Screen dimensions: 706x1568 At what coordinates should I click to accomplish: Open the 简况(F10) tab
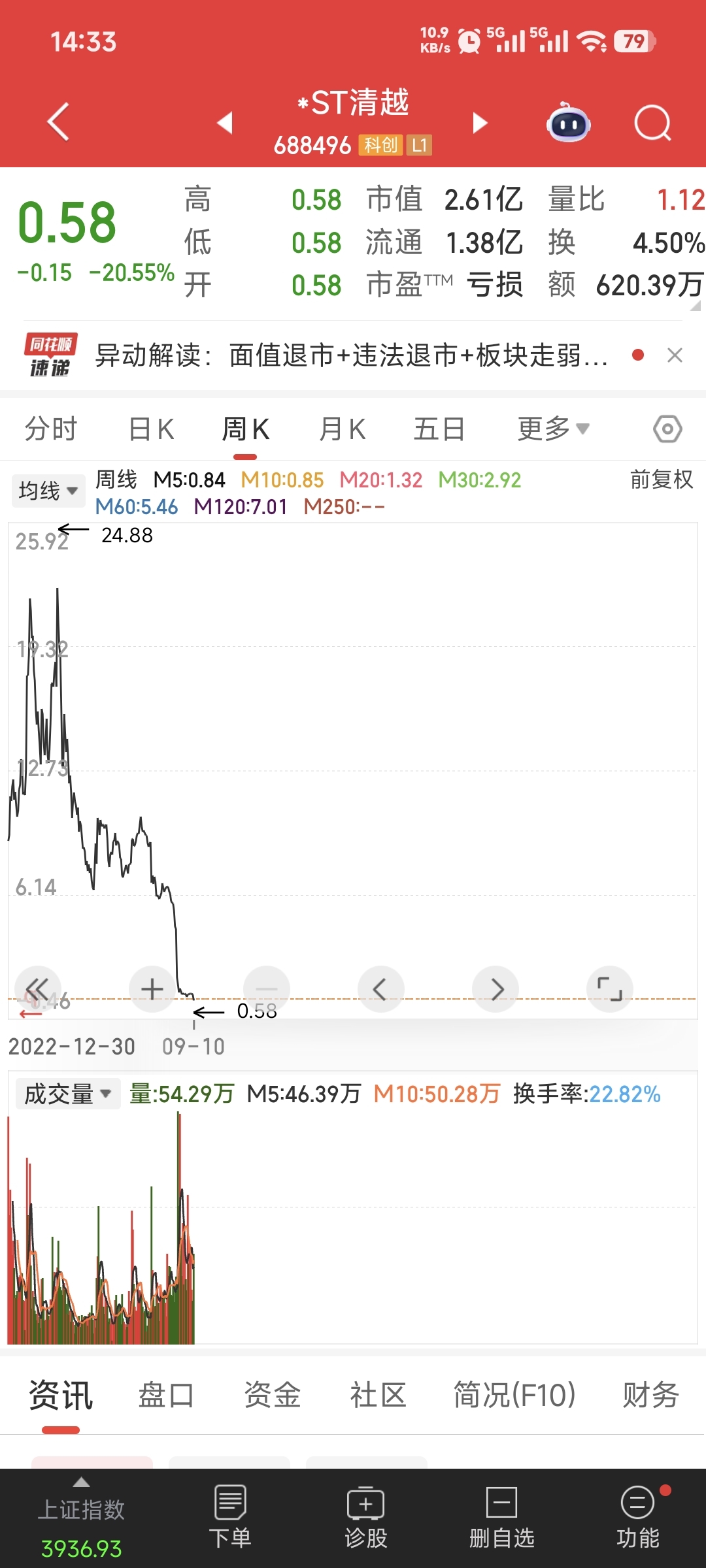(514, 1395)
